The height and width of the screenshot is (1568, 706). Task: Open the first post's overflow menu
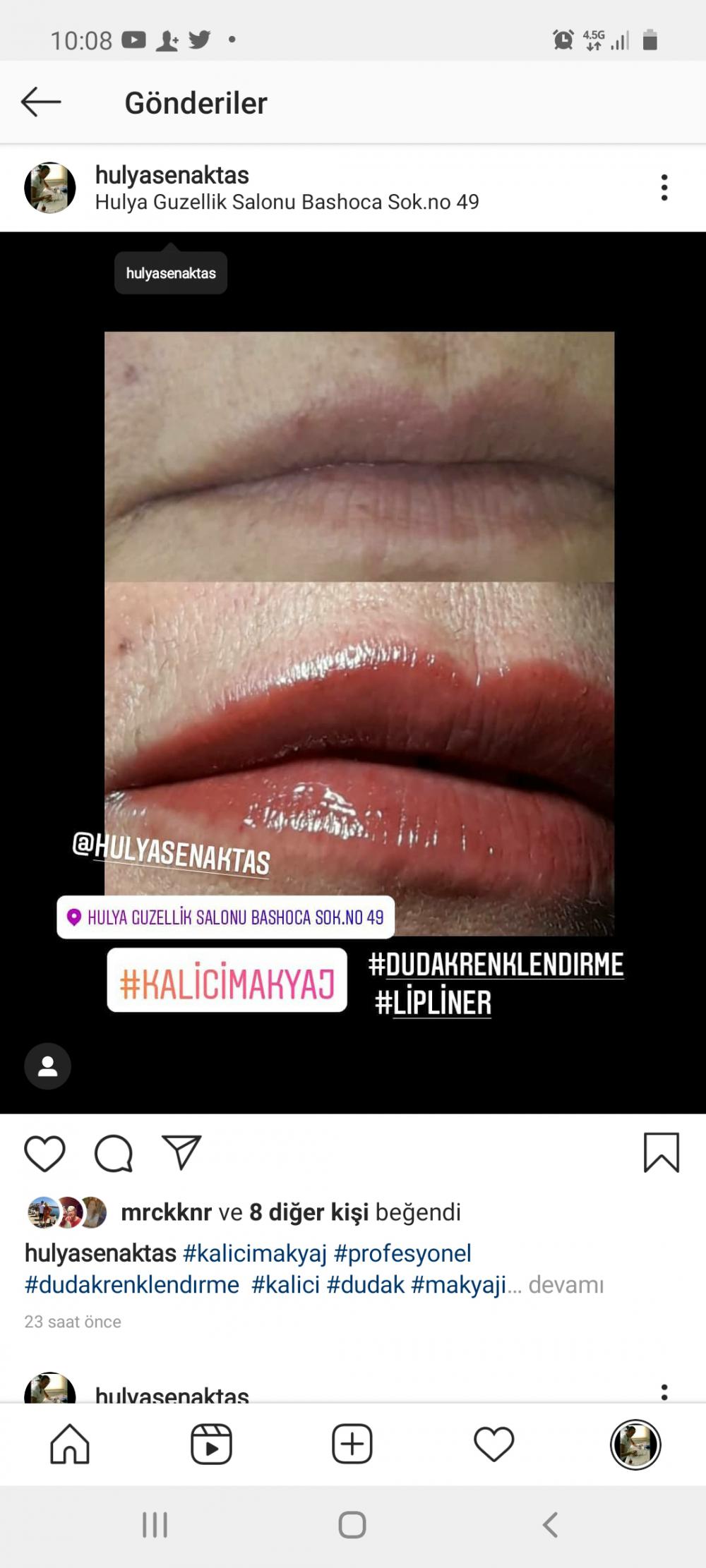point(664,188)
